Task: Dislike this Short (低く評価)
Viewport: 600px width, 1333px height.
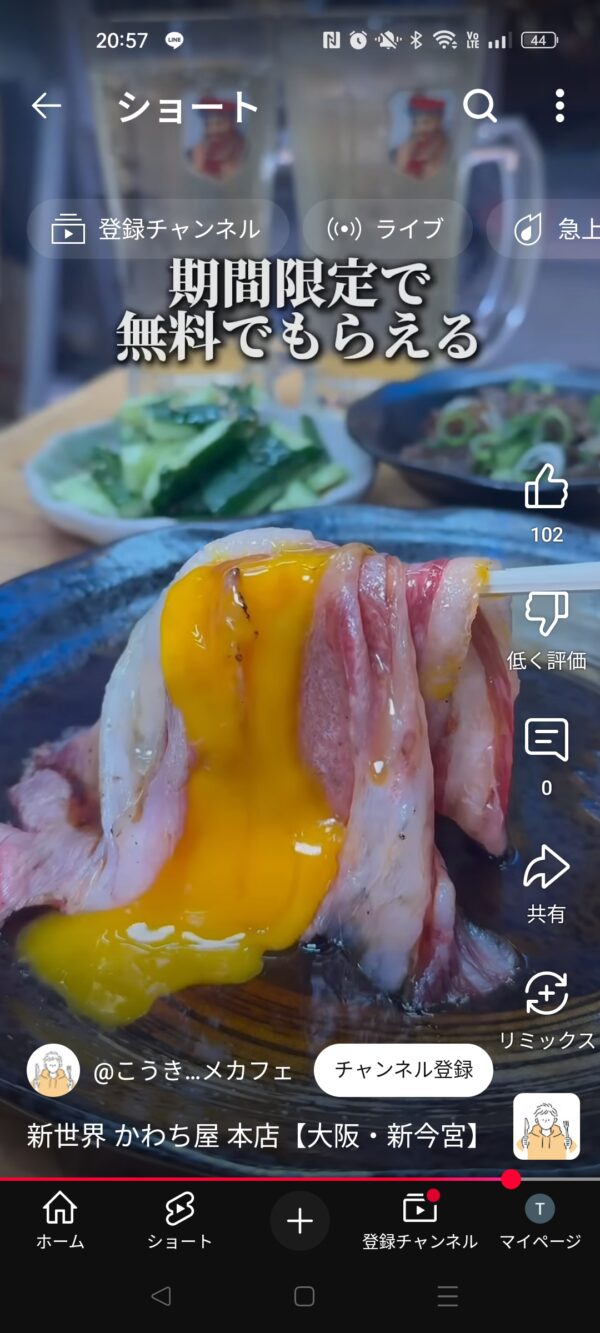Action: point(546,614)
